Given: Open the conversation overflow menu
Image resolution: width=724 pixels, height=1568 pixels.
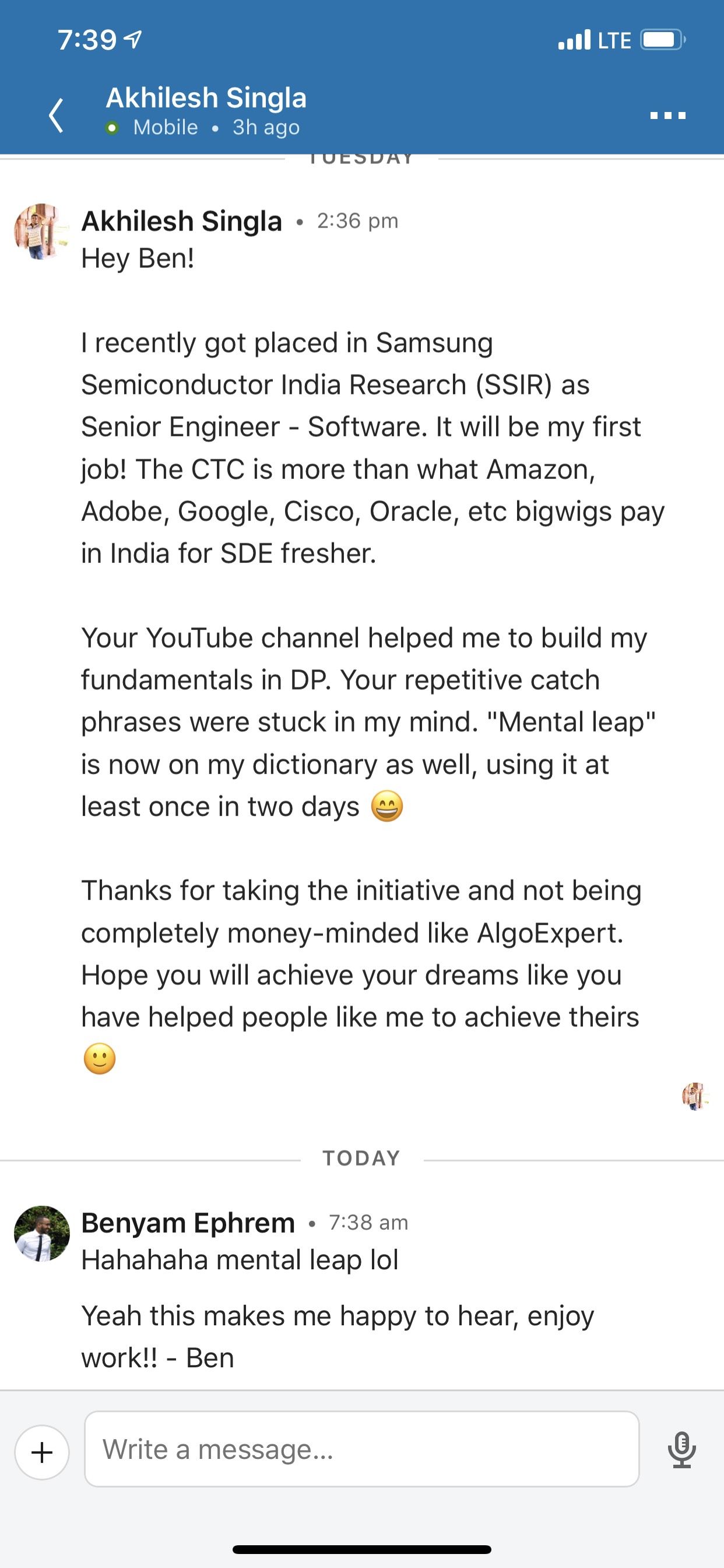Looking at the screenshot, I should tap(667, 115).
